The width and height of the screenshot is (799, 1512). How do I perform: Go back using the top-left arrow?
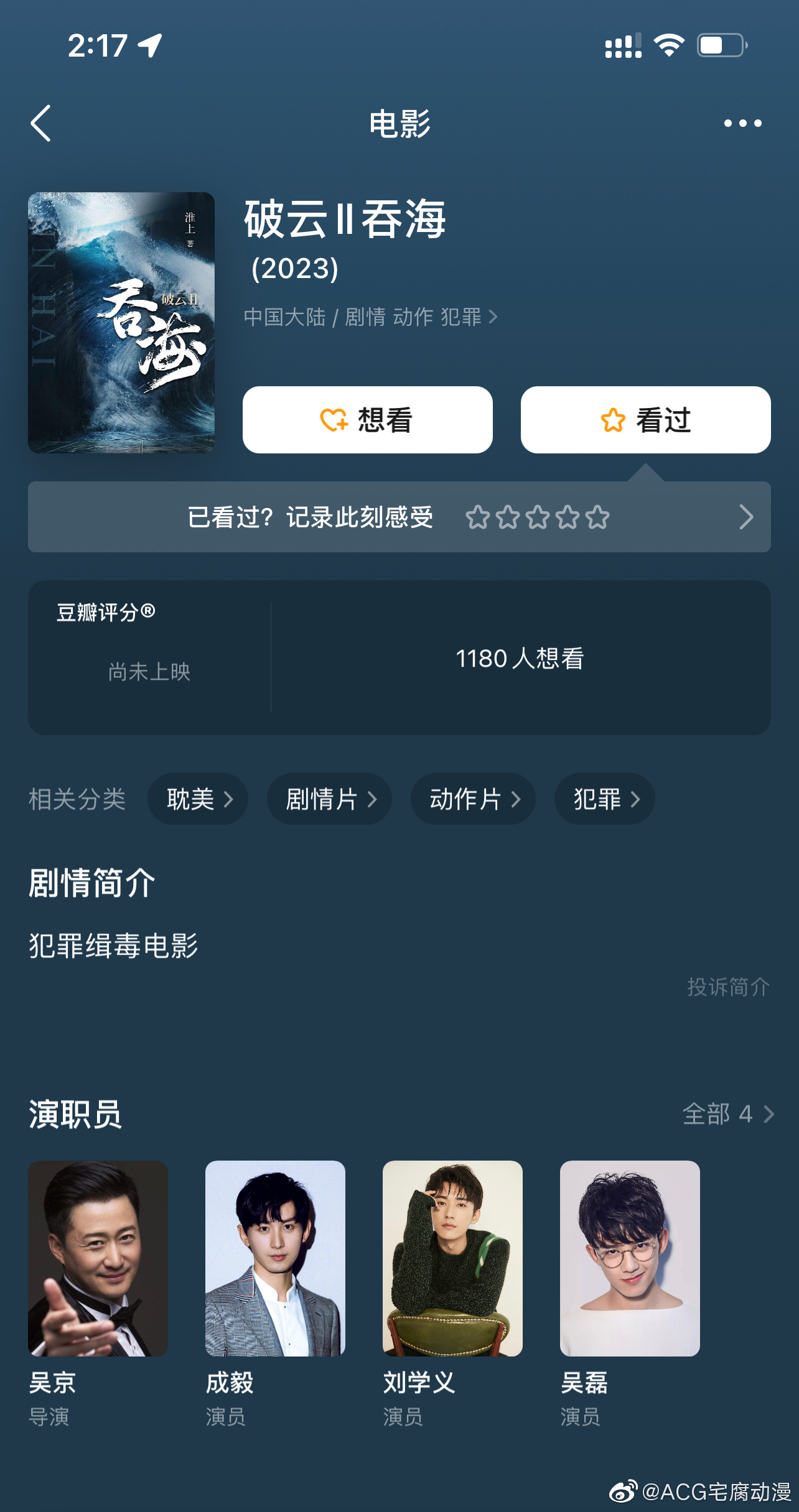tap(41, 123)
